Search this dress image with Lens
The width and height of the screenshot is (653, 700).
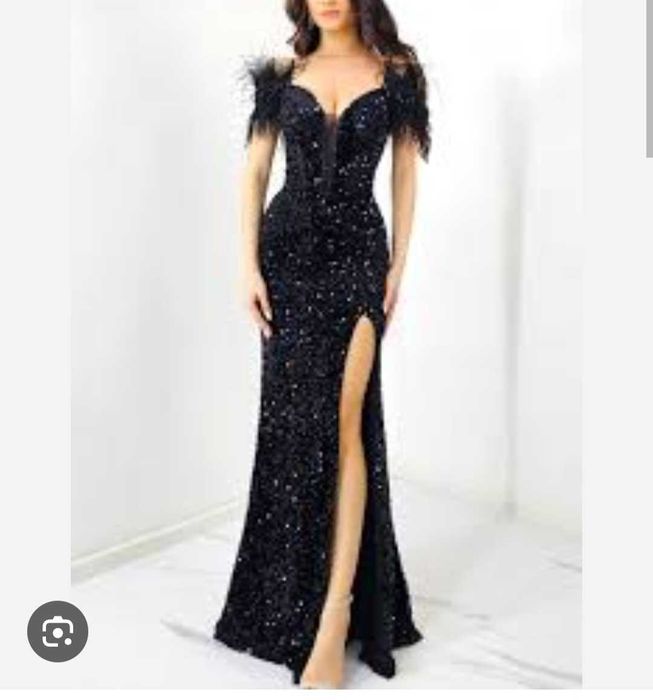coord(58,631)
